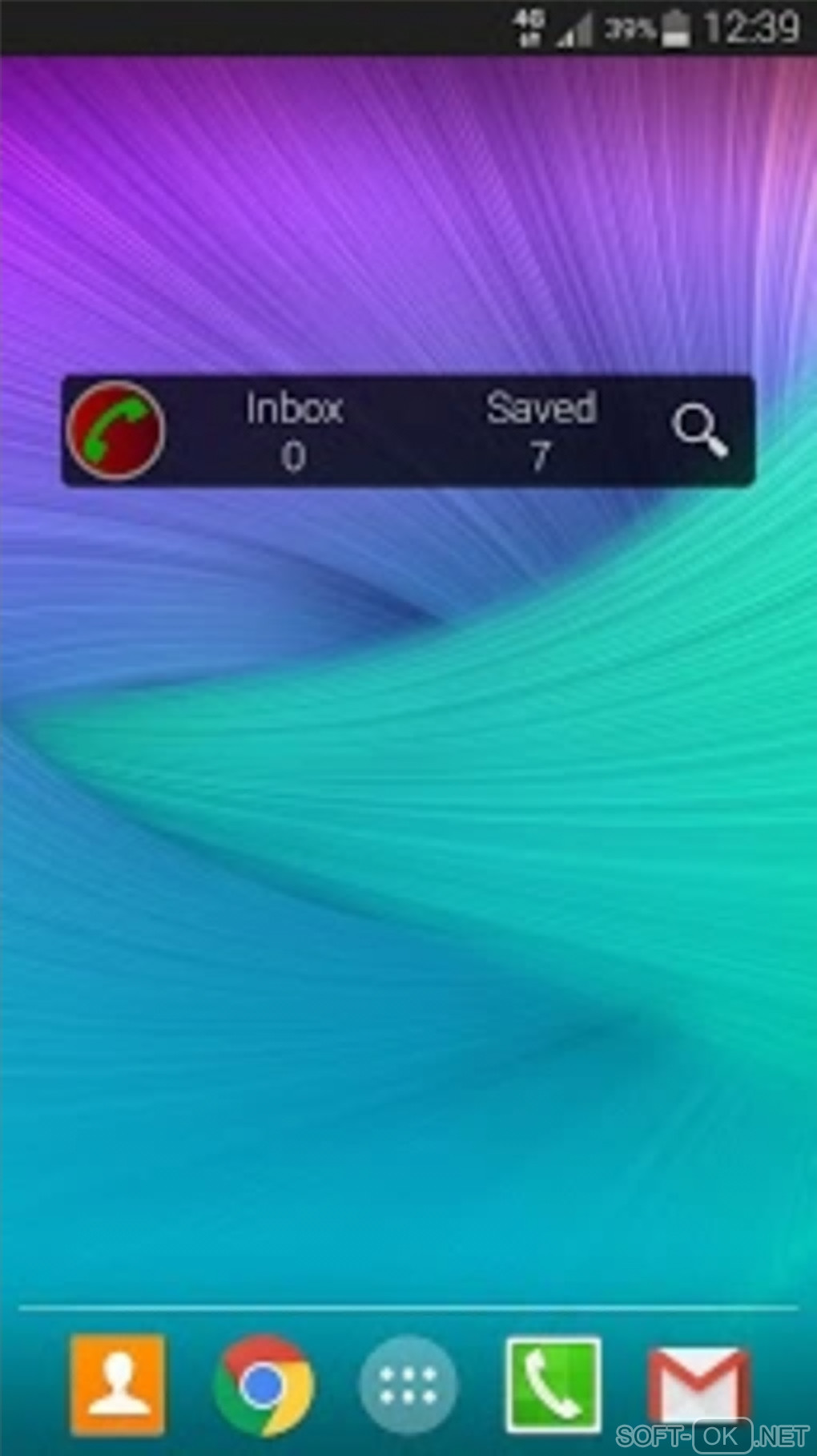Tap the widget's search magnifier

700,431
